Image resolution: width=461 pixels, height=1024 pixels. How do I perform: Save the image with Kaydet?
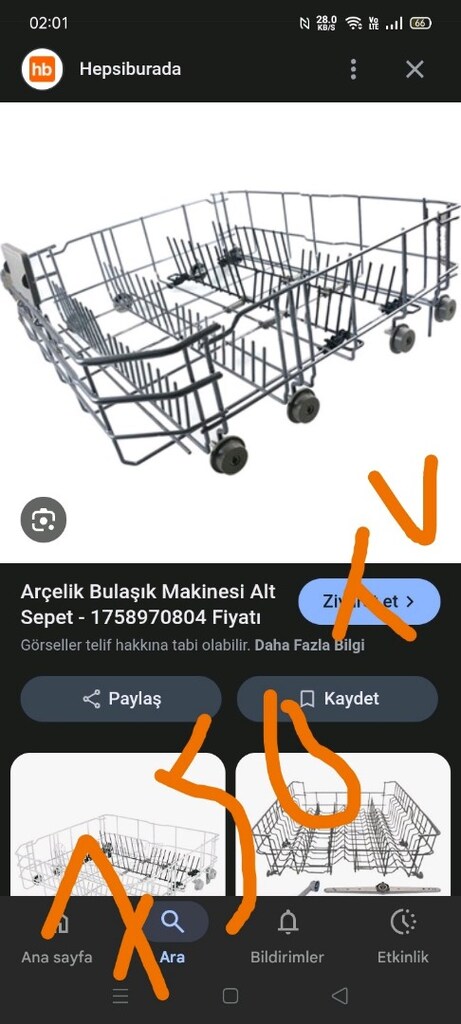(x=338, y=699)
